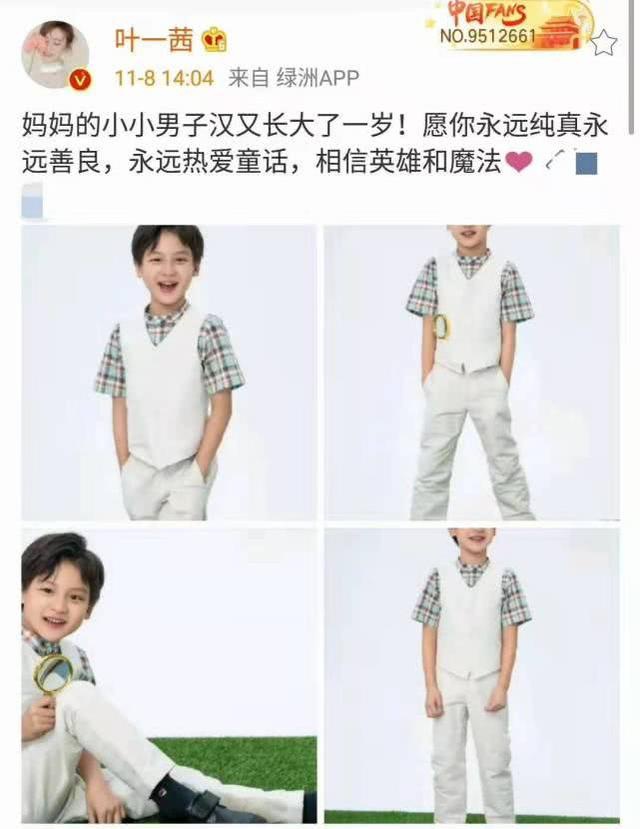View the photo of the boy standing on grass
This screenshot has width=640, height=829.
[x=471, y=675]
